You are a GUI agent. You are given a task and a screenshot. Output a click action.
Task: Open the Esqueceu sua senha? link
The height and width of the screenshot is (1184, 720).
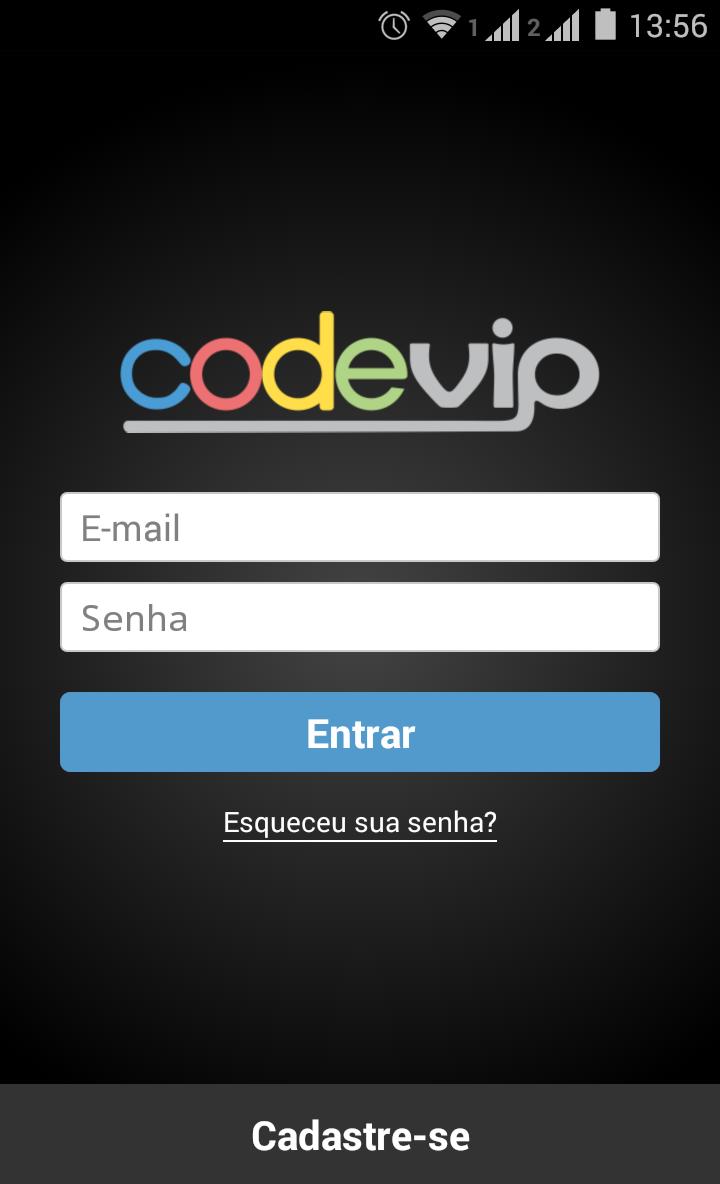click(360, 823)
